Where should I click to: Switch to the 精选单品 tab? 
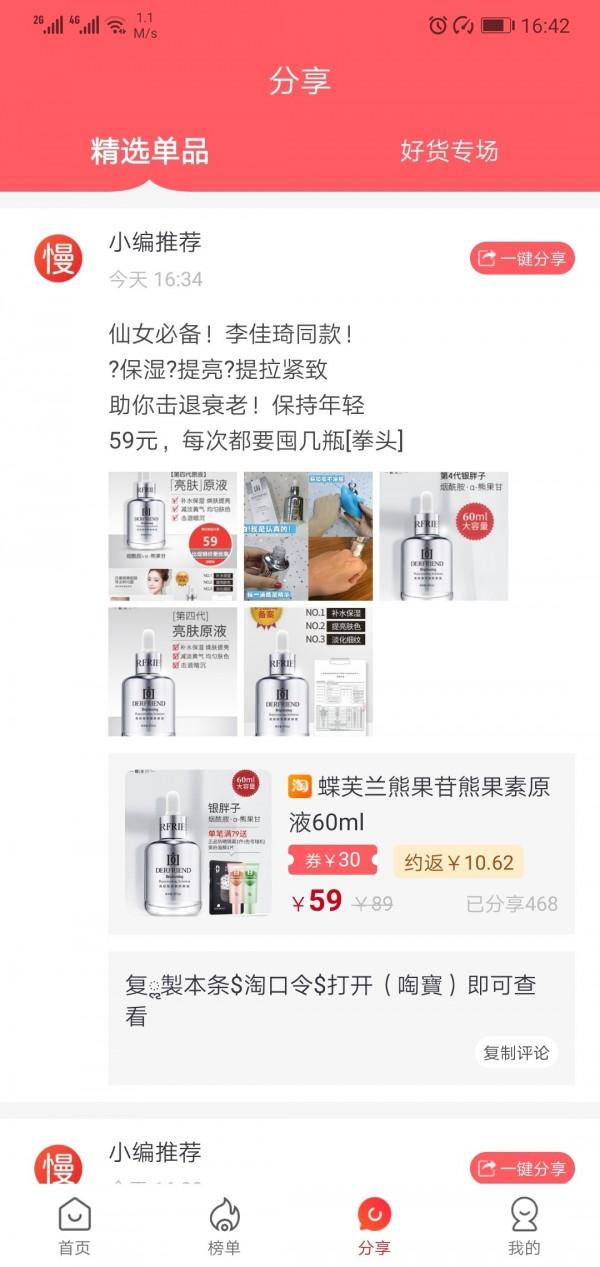(x=150, y=151)
